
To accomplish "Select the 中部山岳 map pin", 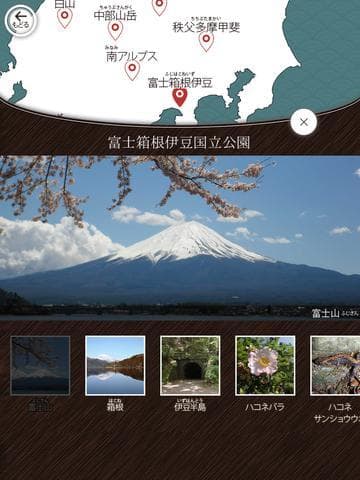I will point(115,31).
